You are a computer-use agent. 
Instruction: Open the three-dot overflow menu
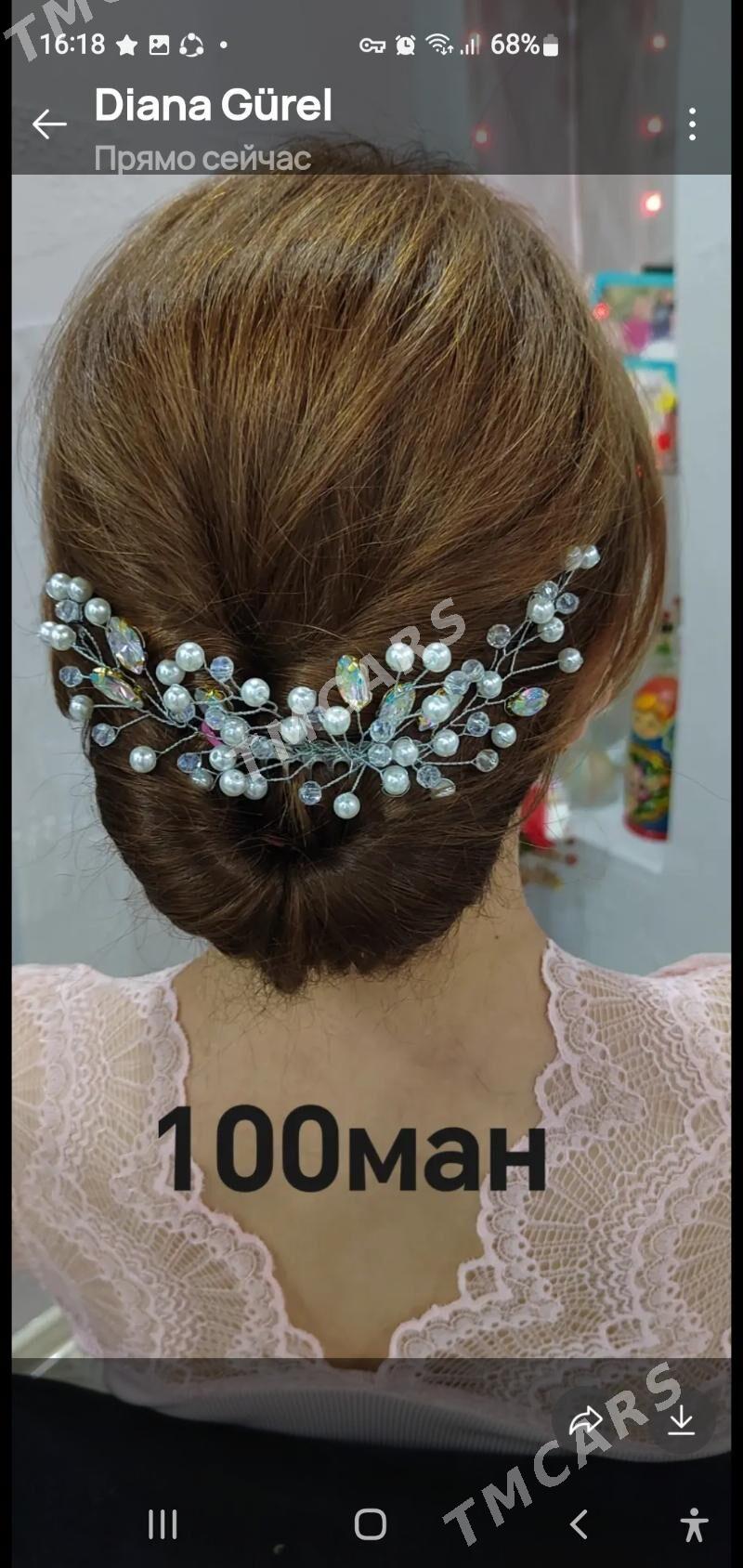(692, 124)
